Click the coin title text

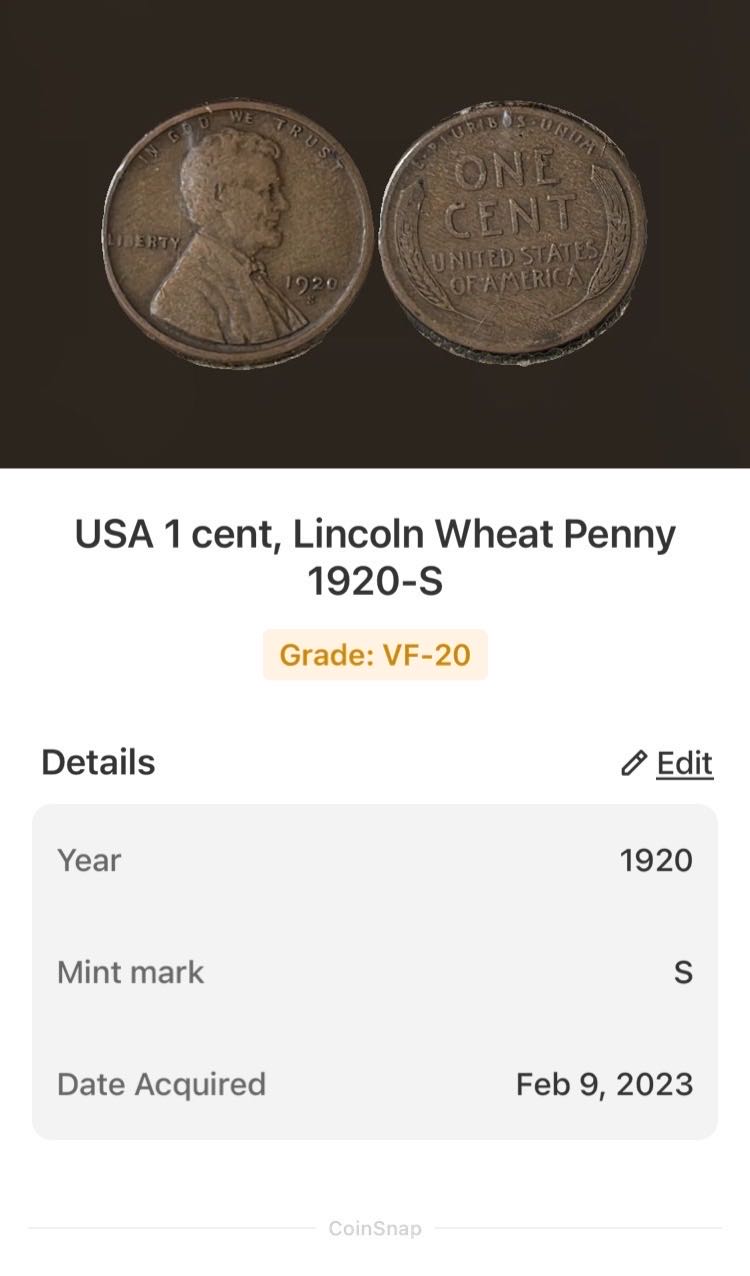pyautogui.click(x=374, y=533)
